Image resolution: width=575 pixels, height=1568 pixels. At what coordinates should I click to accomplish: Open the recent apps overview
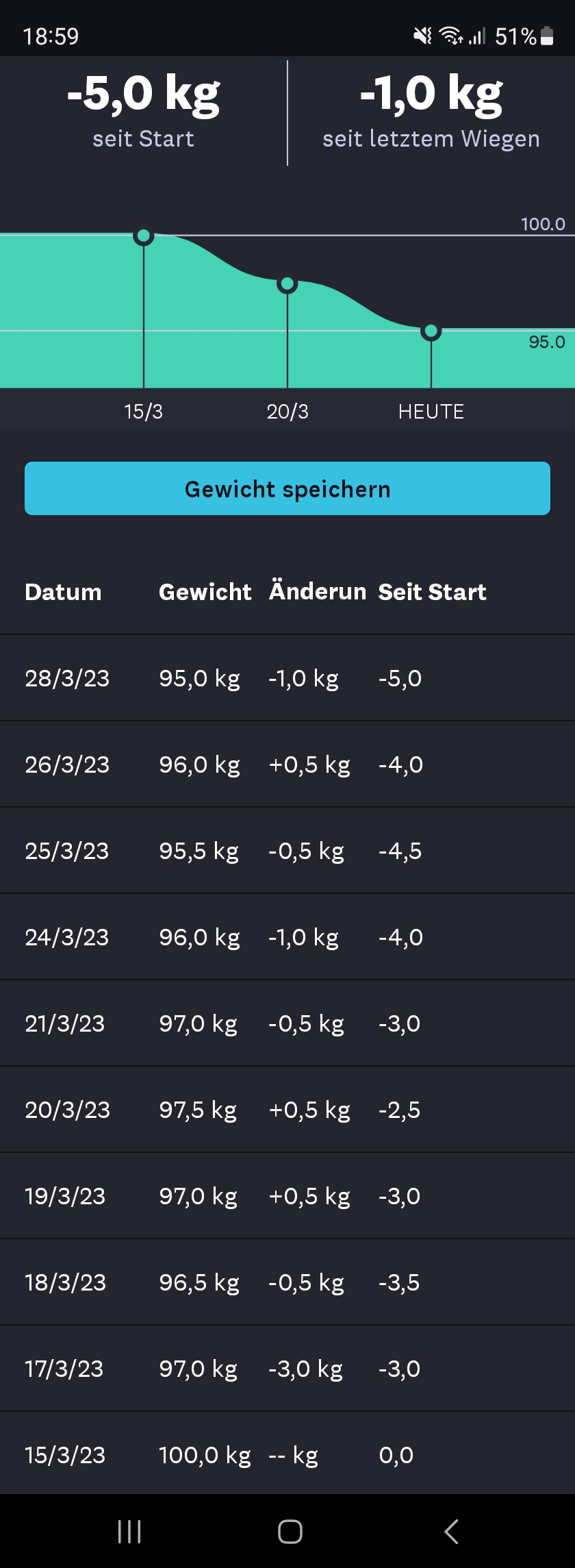(x=129, y=1531)
